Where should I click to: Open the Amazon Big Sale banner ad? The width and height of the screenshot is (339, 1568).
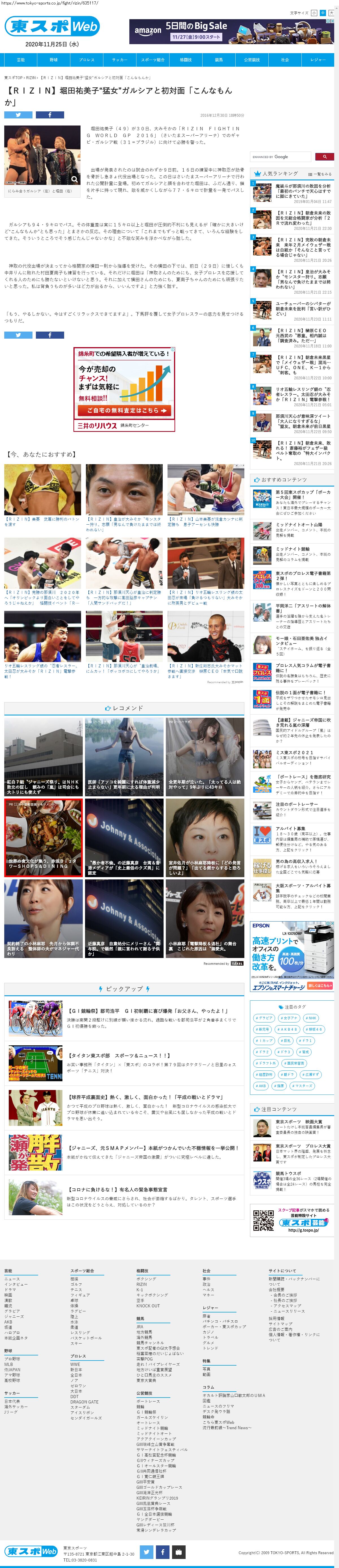click(231, 32)
